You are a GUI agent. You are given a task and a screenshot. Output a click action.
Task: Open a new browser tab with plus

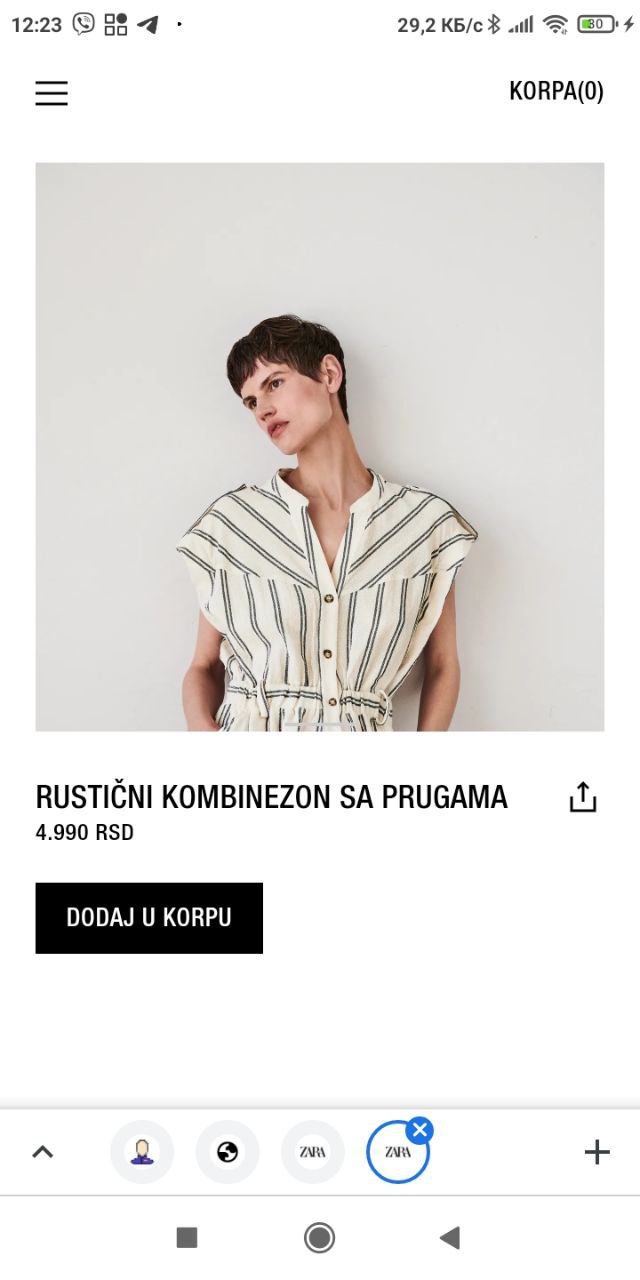click(x=597, y=1152)
